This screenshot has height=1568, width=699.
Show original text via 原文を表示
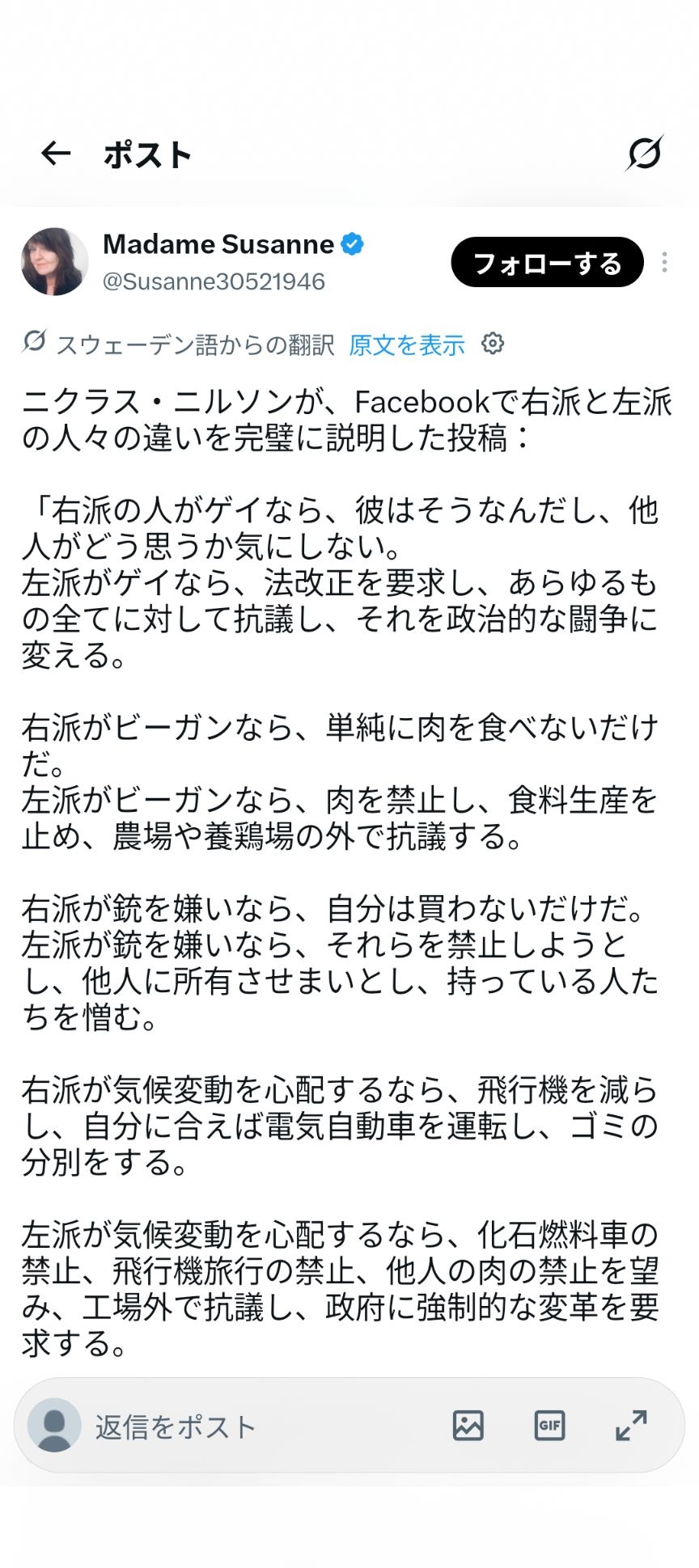click(407, 345)
